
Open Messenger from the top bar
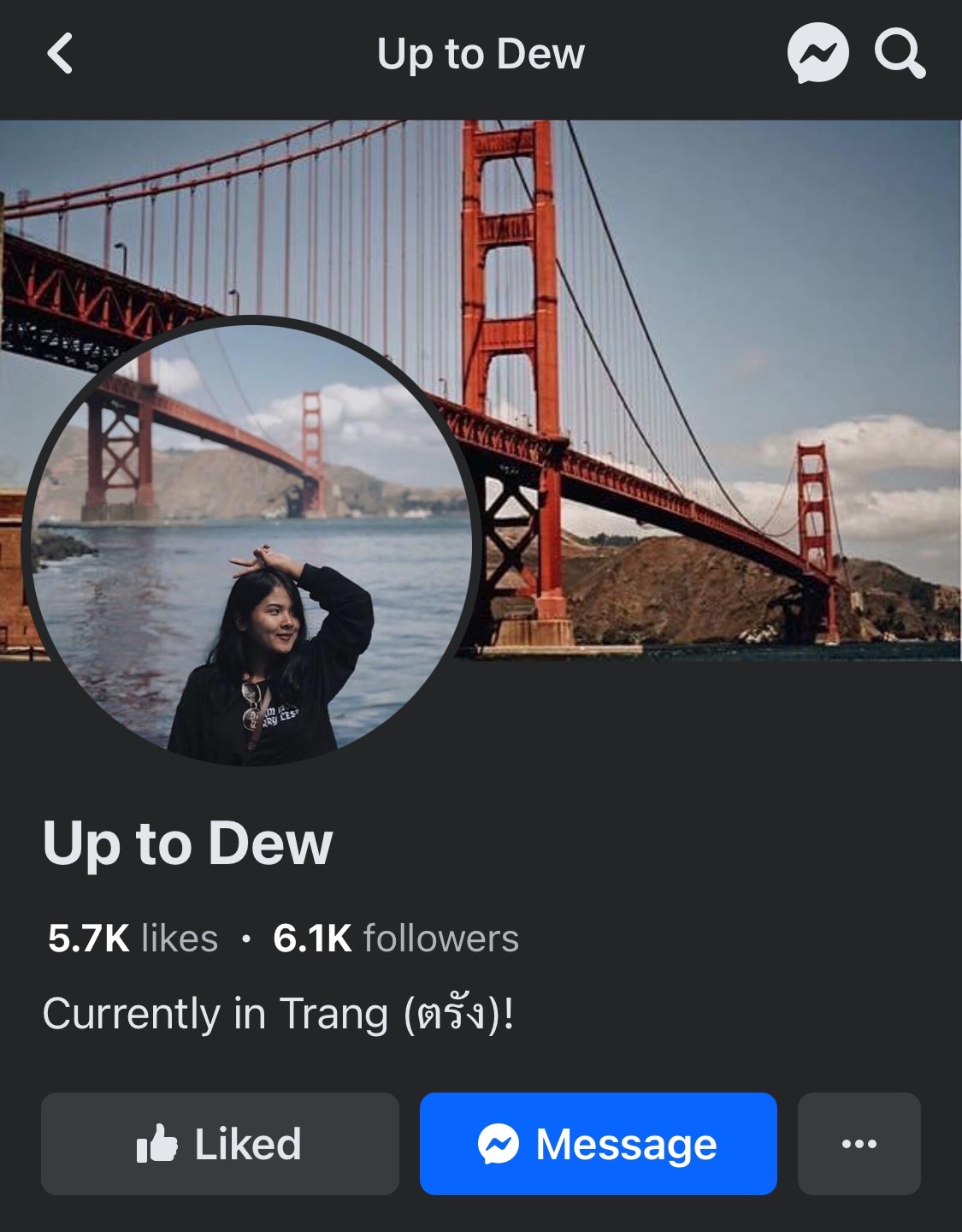(x=817, y=54)
